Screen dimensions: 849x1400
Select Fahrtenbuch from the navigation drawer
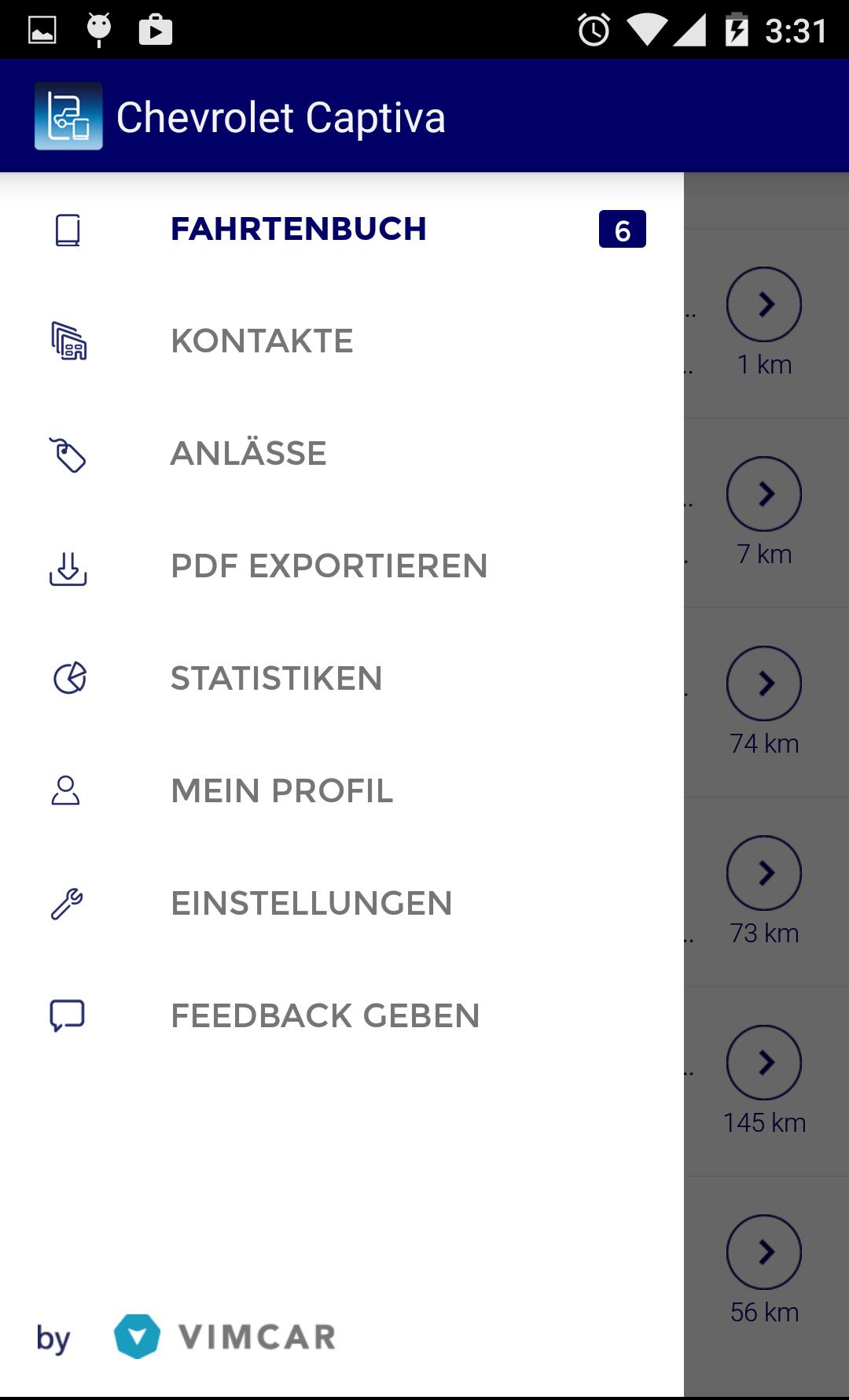300,230
